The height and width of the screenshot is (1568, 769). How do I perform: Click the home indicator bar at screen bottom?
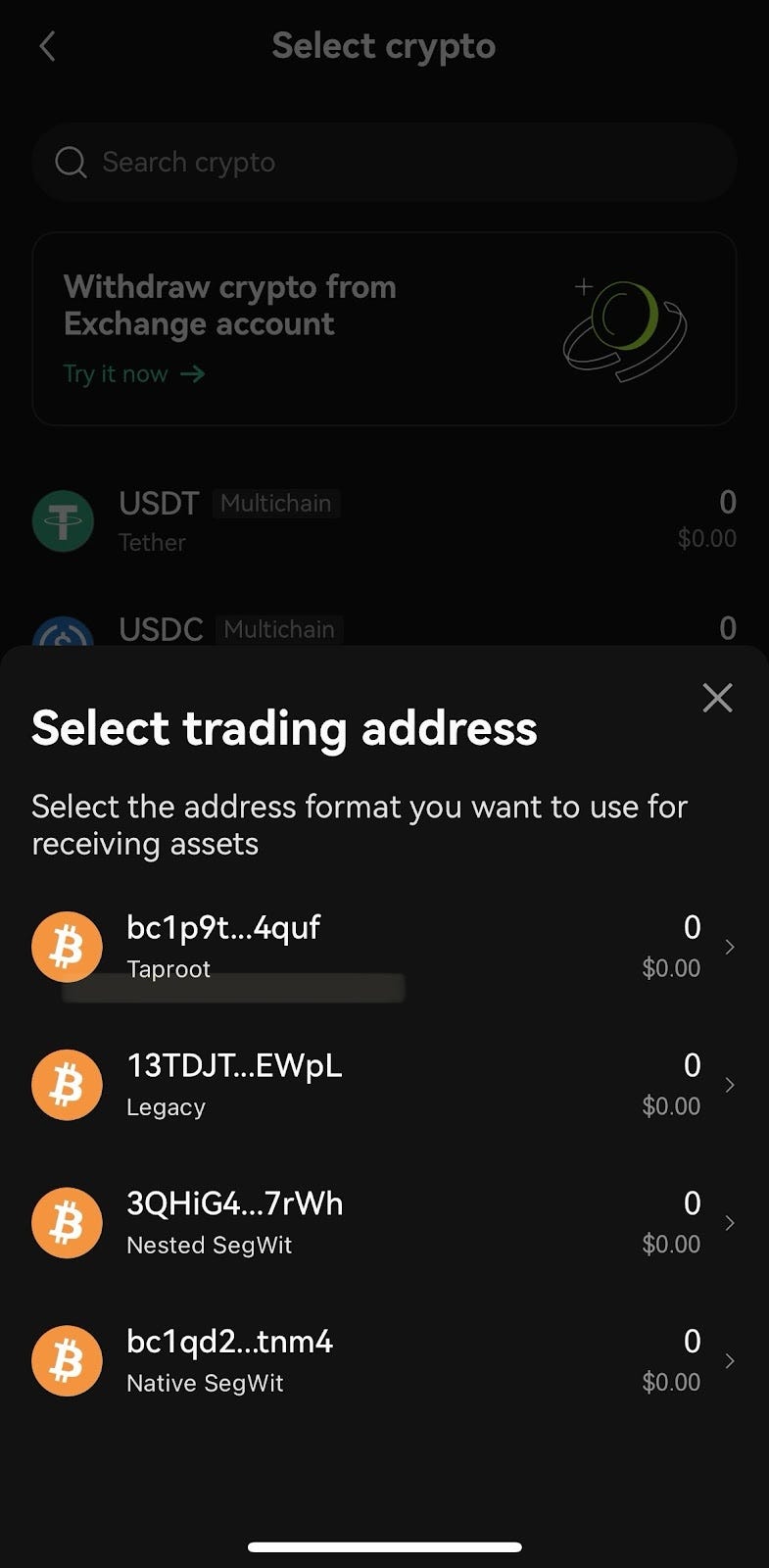coord(384,1547)
